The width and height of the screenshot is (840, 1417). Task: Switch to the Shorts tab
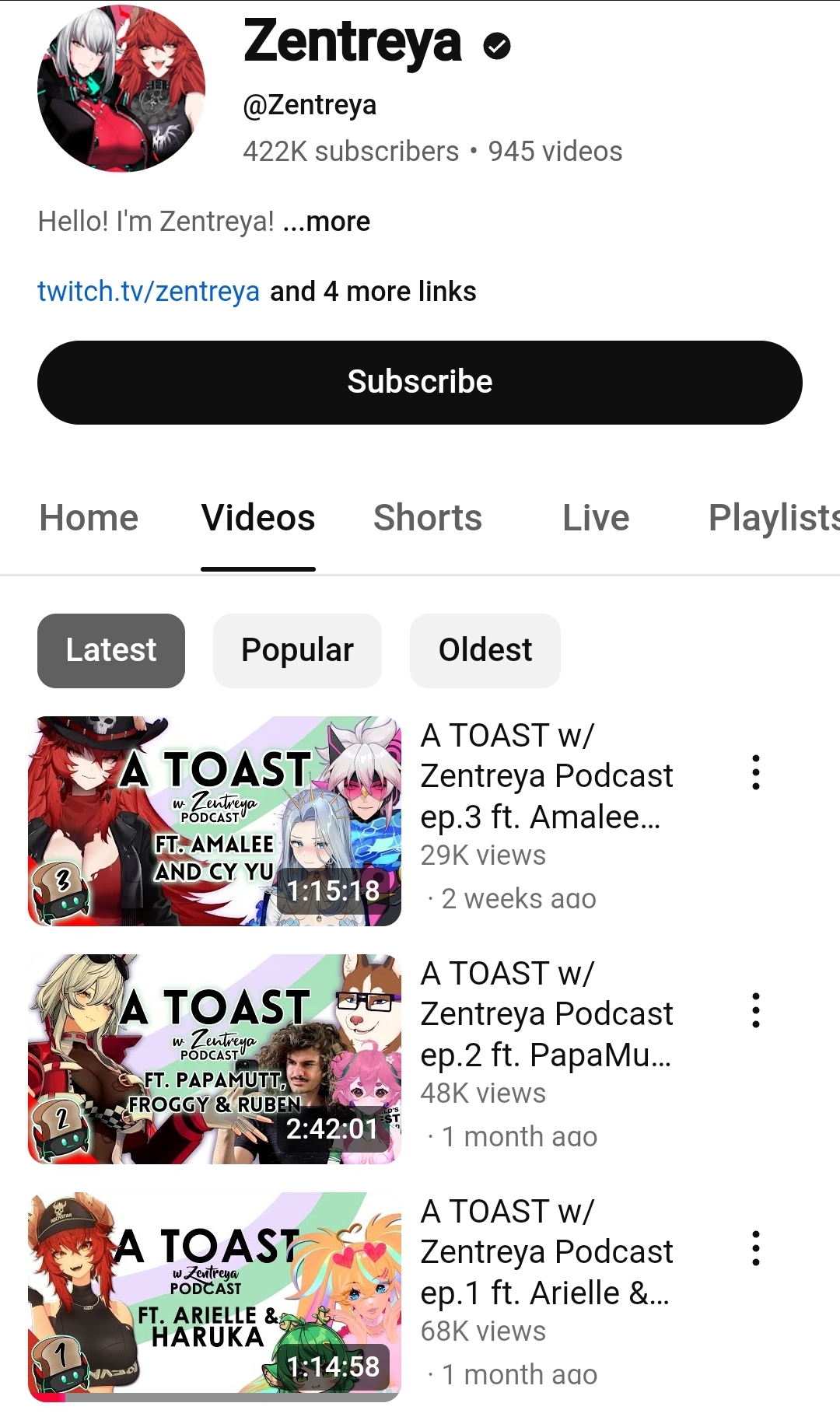pos(428,518)
